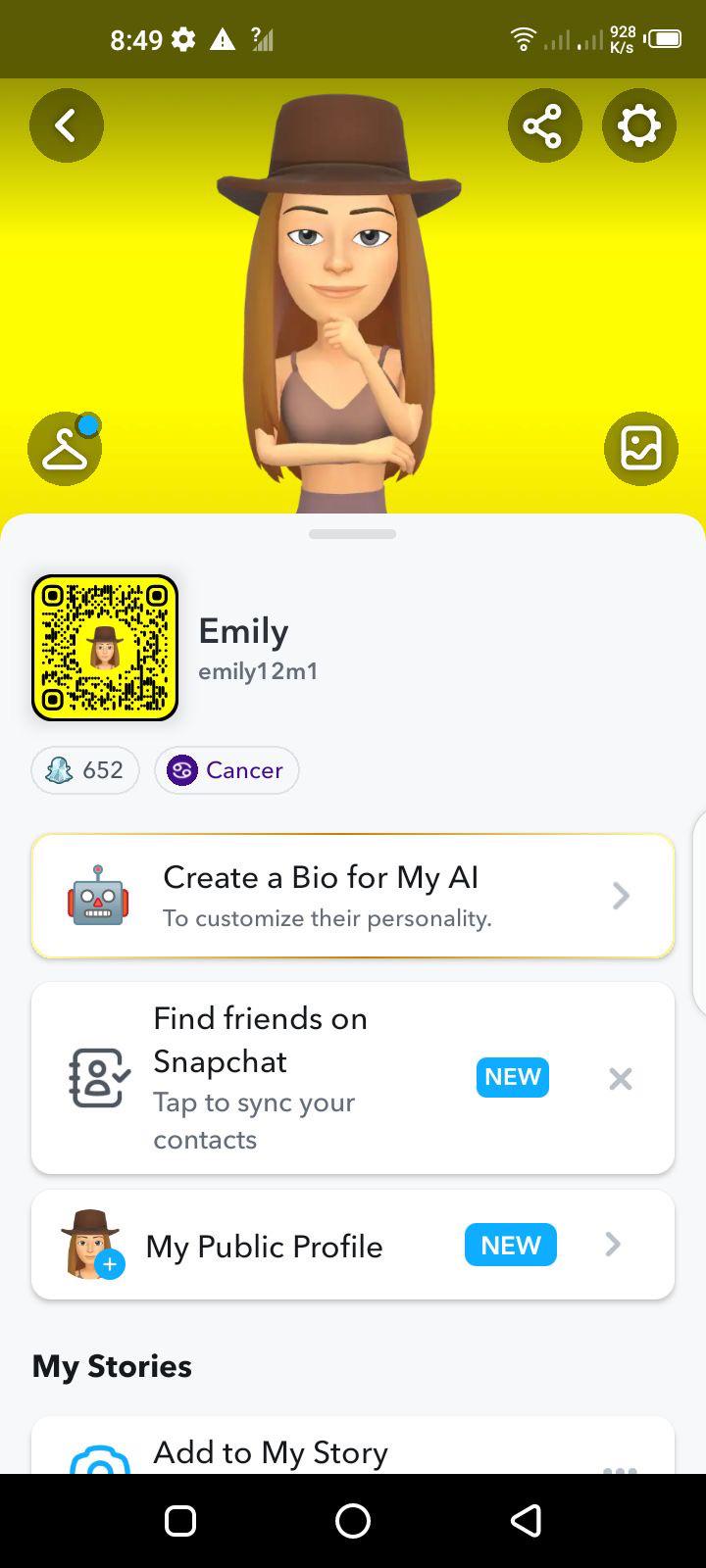This screenshot has width=706, height=1568.
Task: Select the Cancer zodiac badge
Action: pos(227,770)
